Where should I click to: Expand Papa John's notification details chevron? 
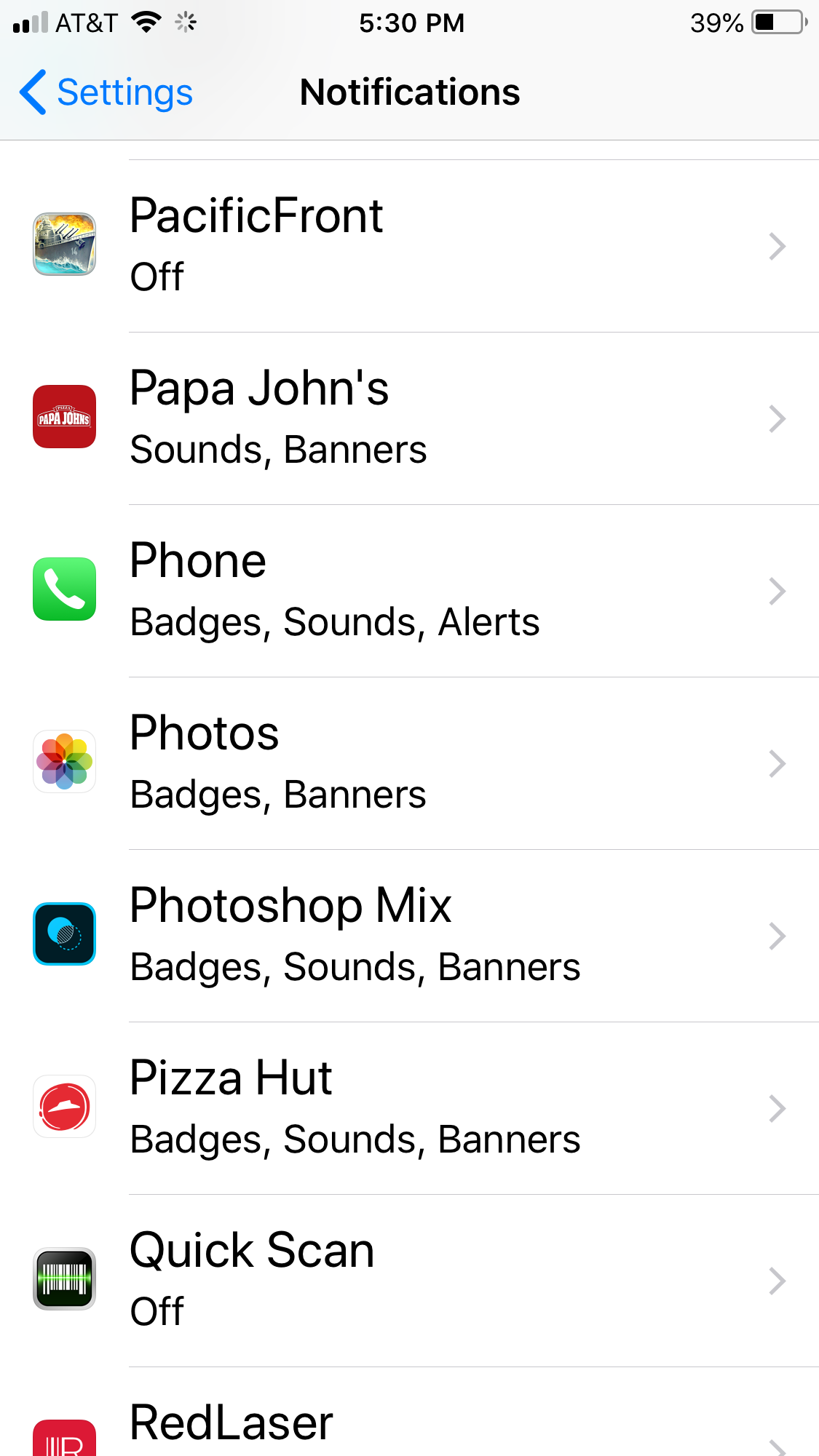click(778, 419)
